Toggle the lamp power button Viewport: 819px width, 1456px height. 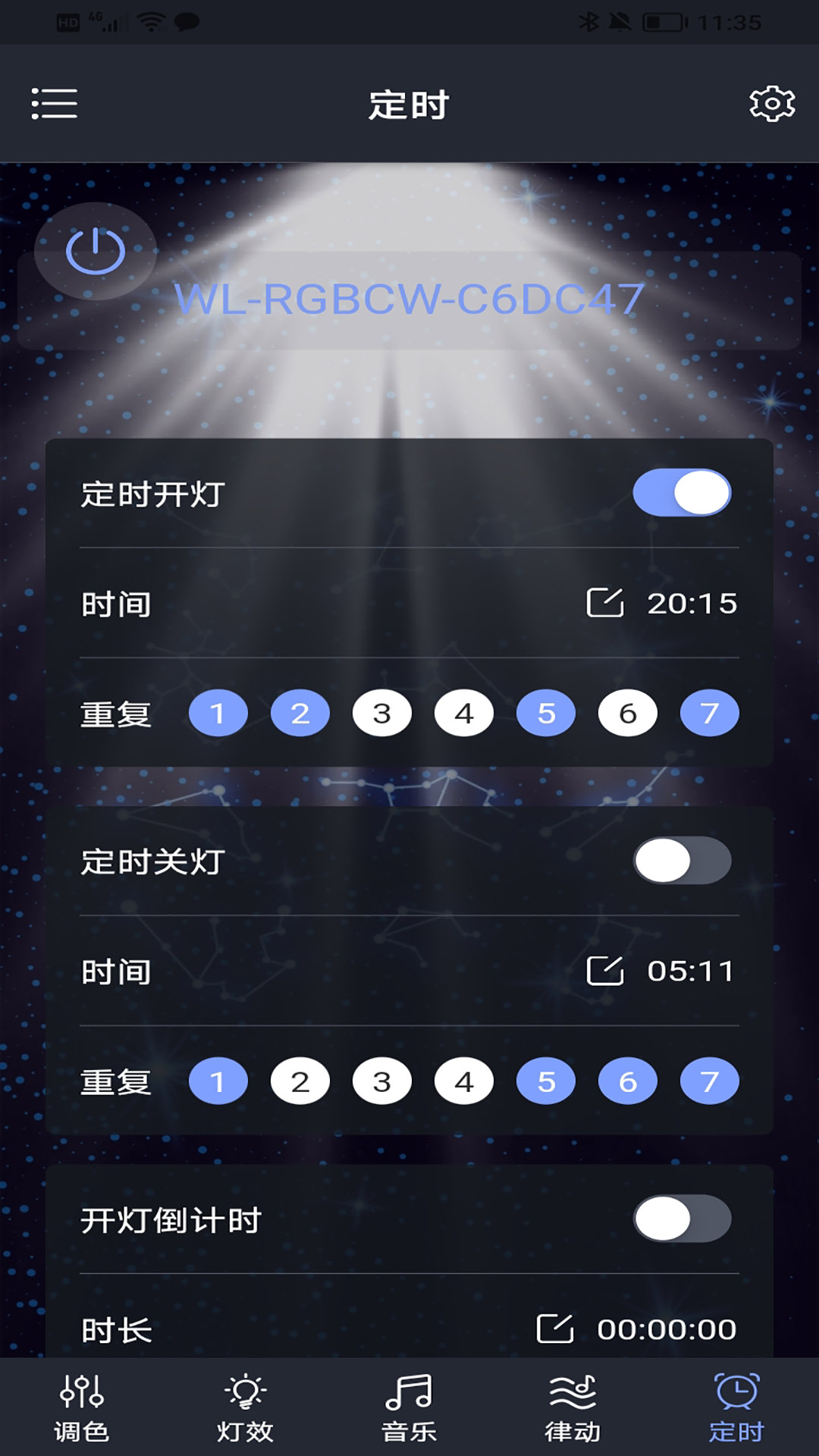(96, 251)
